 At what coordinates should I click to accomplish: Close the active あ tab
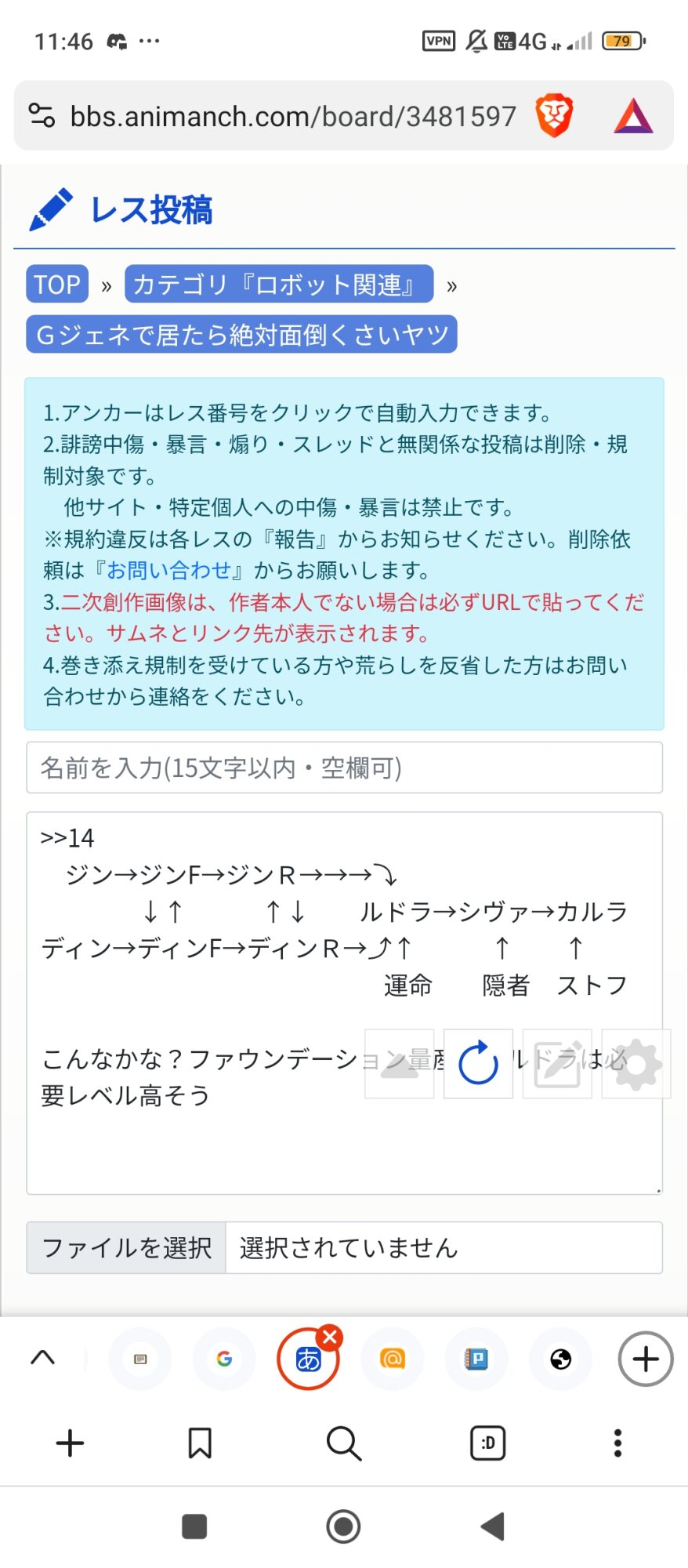330,1338
